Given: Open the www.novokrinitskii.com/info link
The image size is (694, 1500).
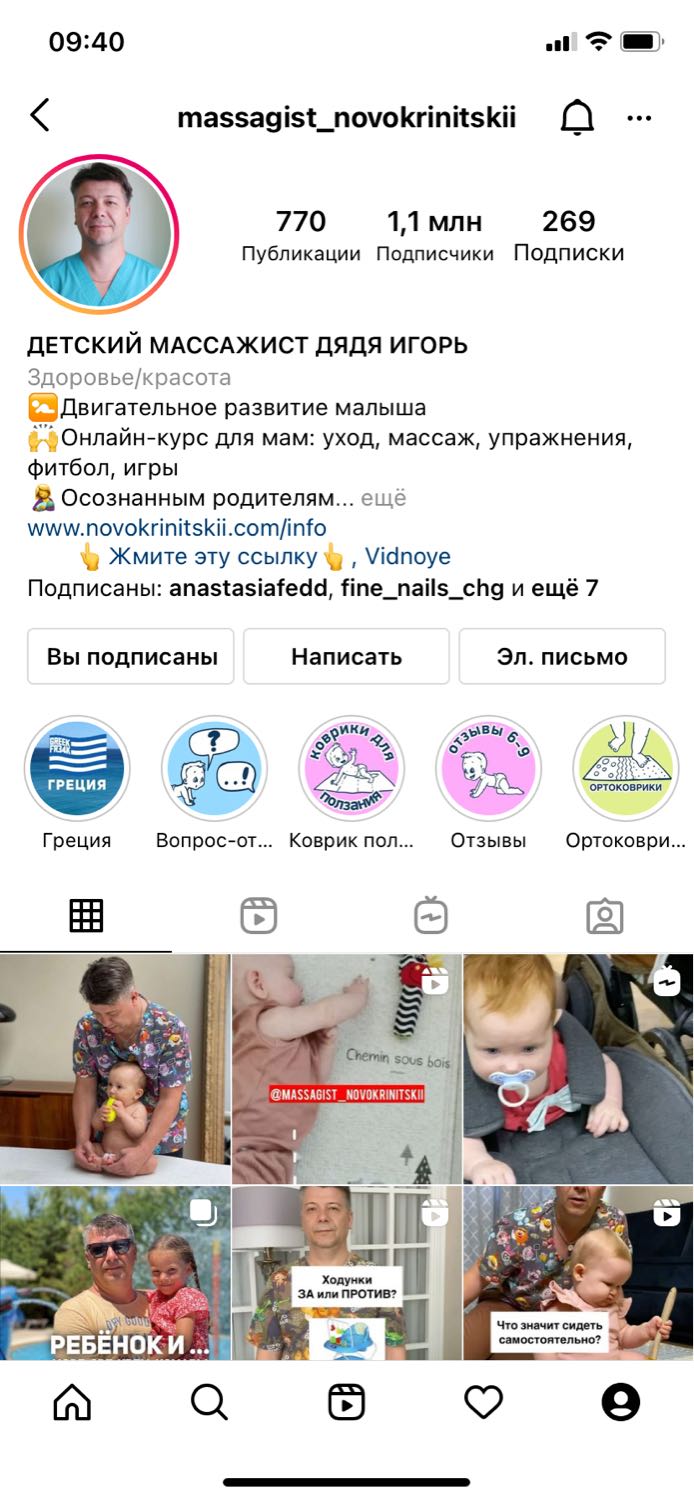Looking at the screenshot, I should coord(177,528).
